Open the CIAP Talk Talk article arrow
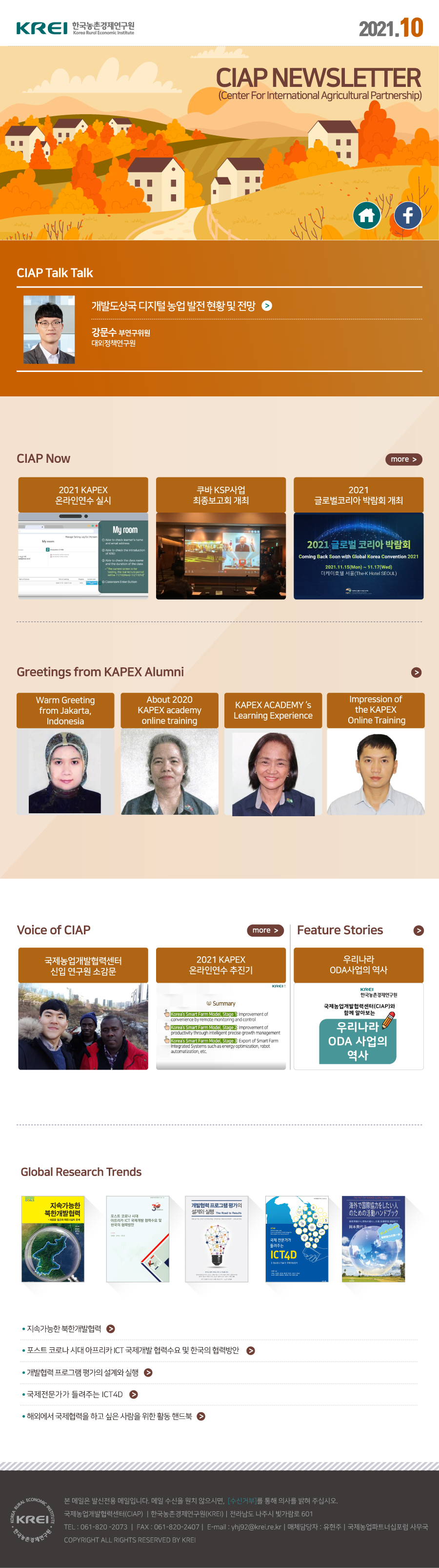439x1568 pixels. pyautogui.click(x=266, y=306)
